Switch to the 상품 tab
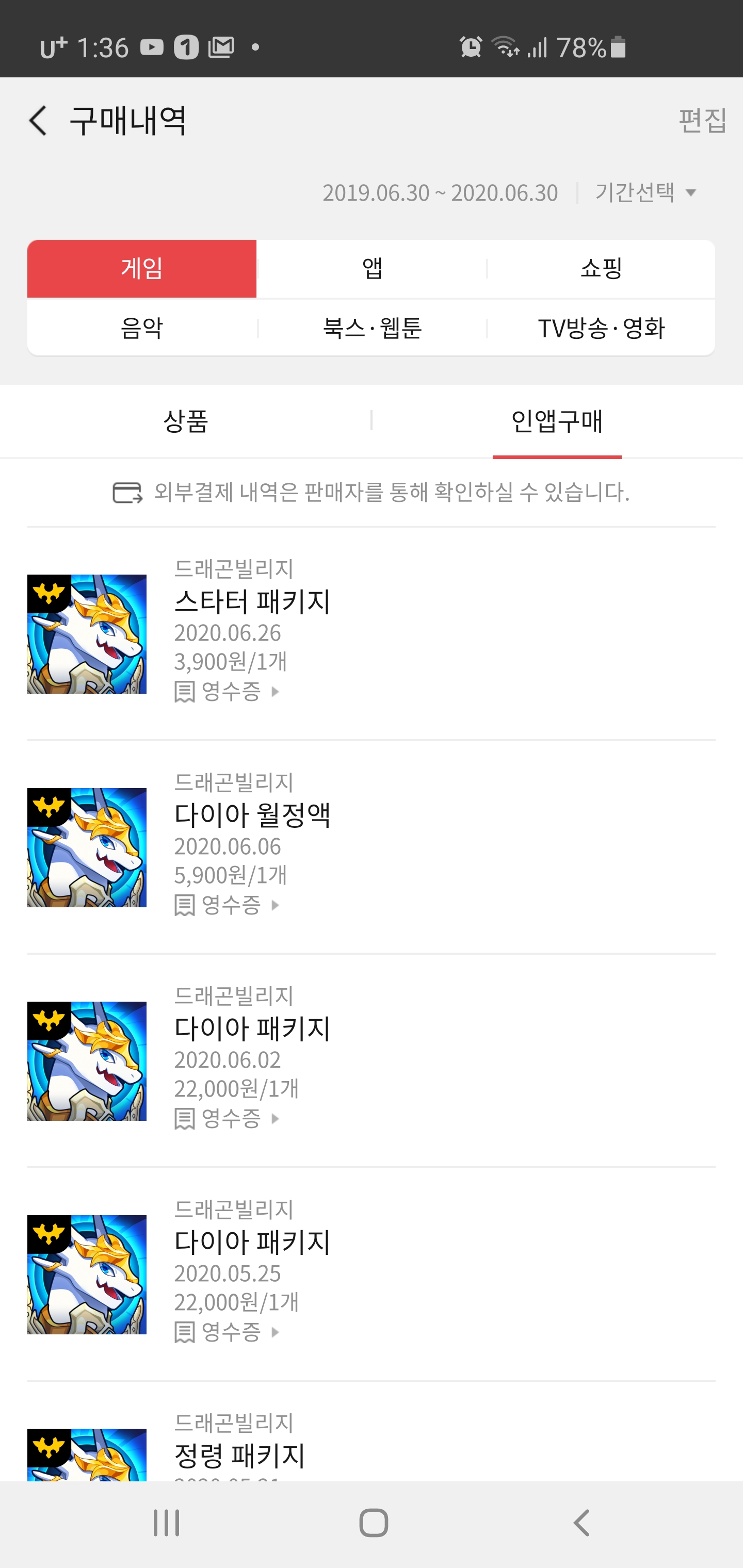This screenshot has width=743, height=1568. (186, 420)
